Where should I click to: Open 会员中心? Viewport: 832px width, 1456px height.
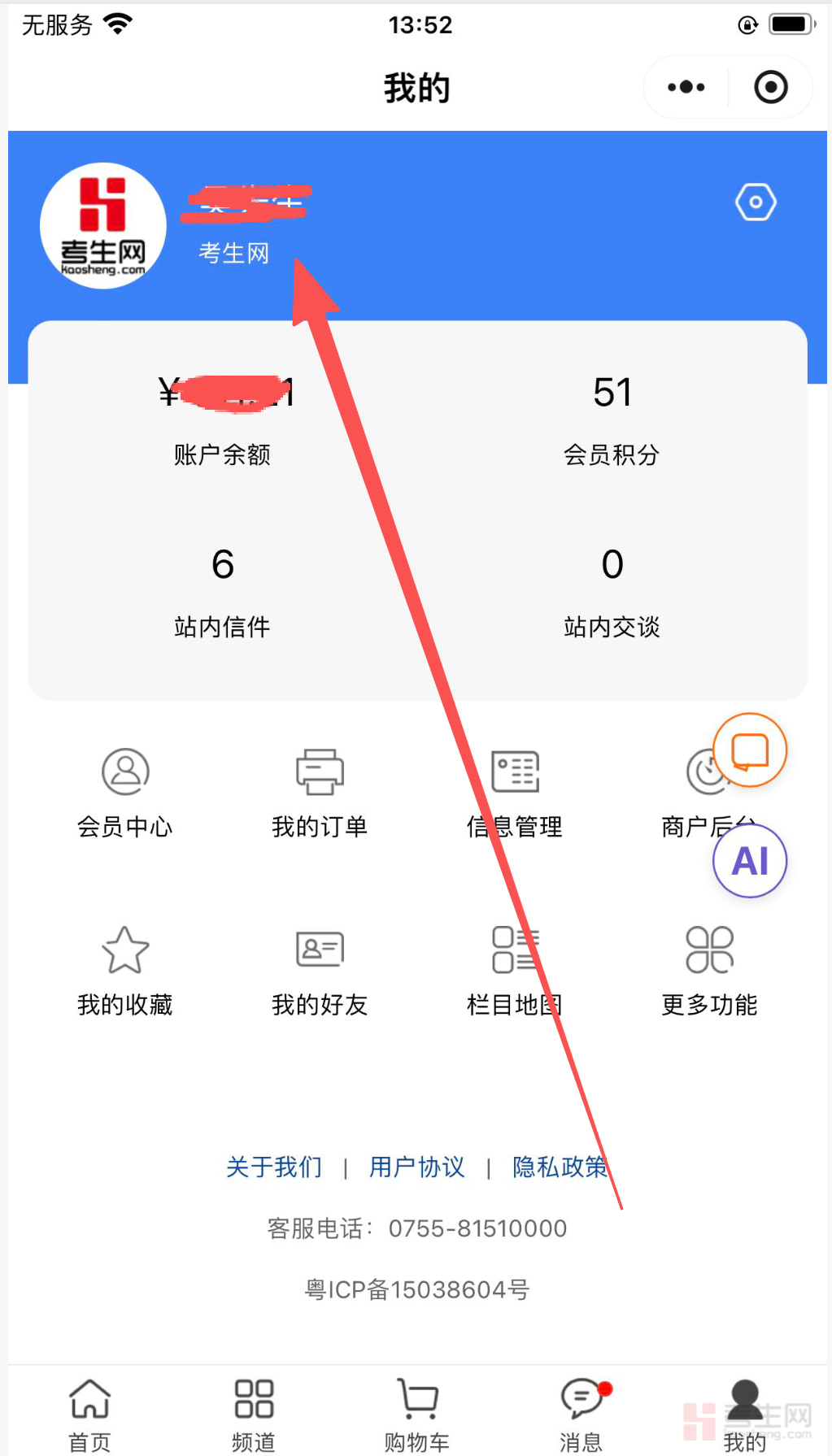pyautogui.click(x=125, y=793)
